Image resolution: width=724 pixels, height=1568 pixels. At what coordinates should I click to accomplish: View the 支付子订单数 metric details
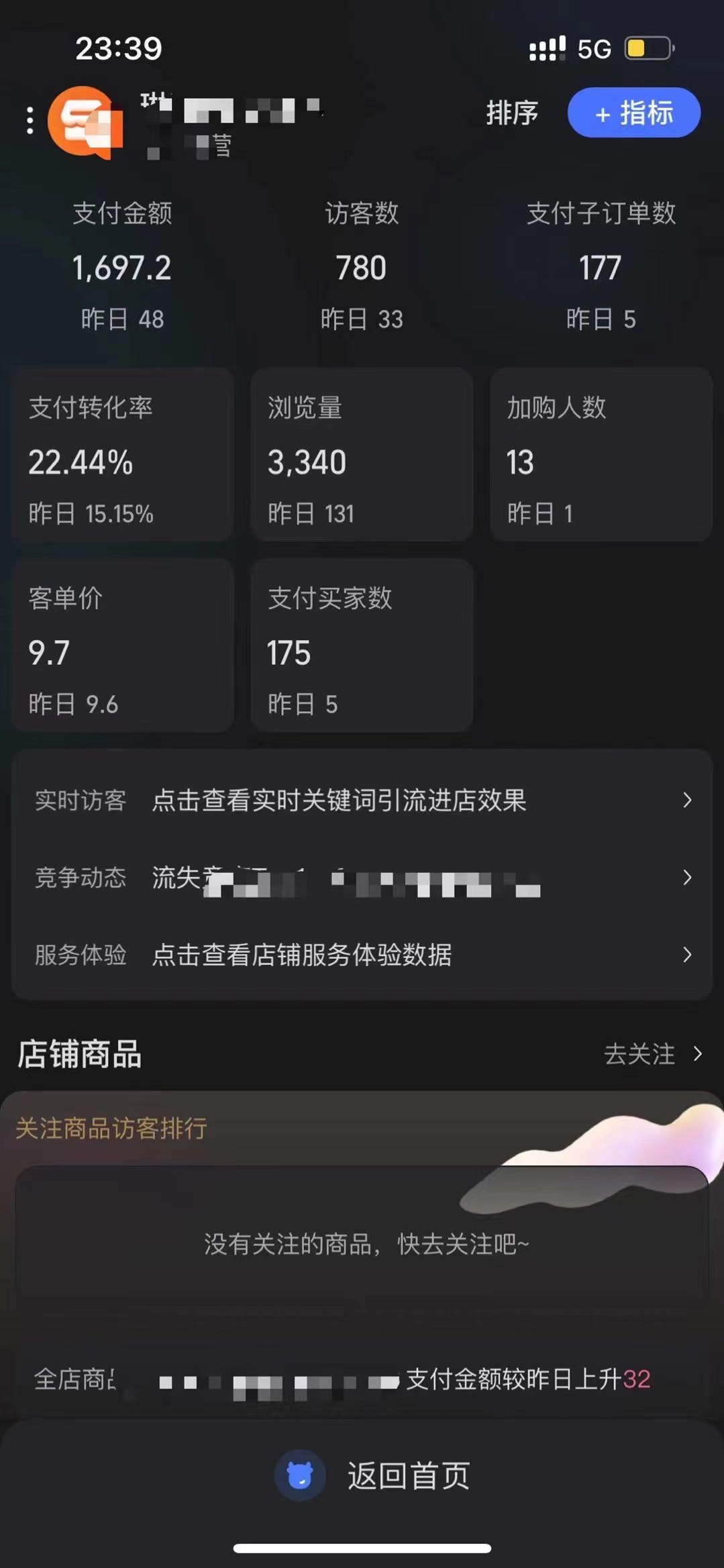601,266
